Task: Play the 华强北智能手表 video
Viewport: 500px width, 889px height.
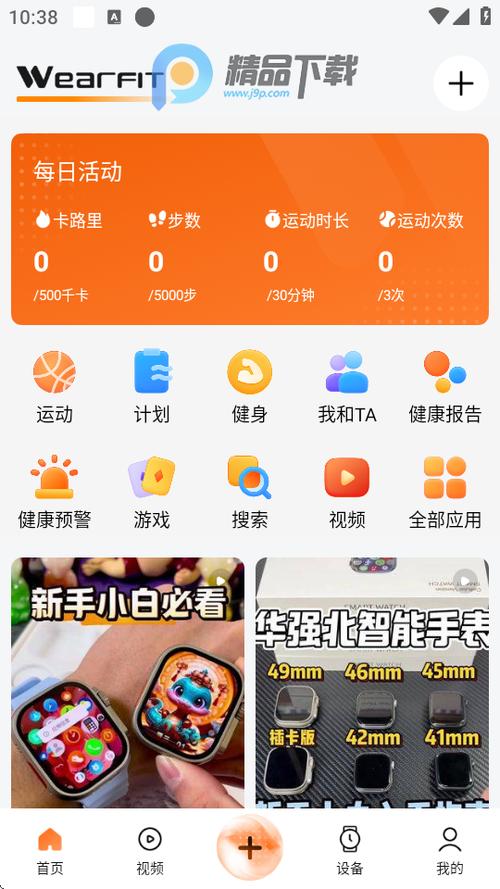Action: (372, 683)
